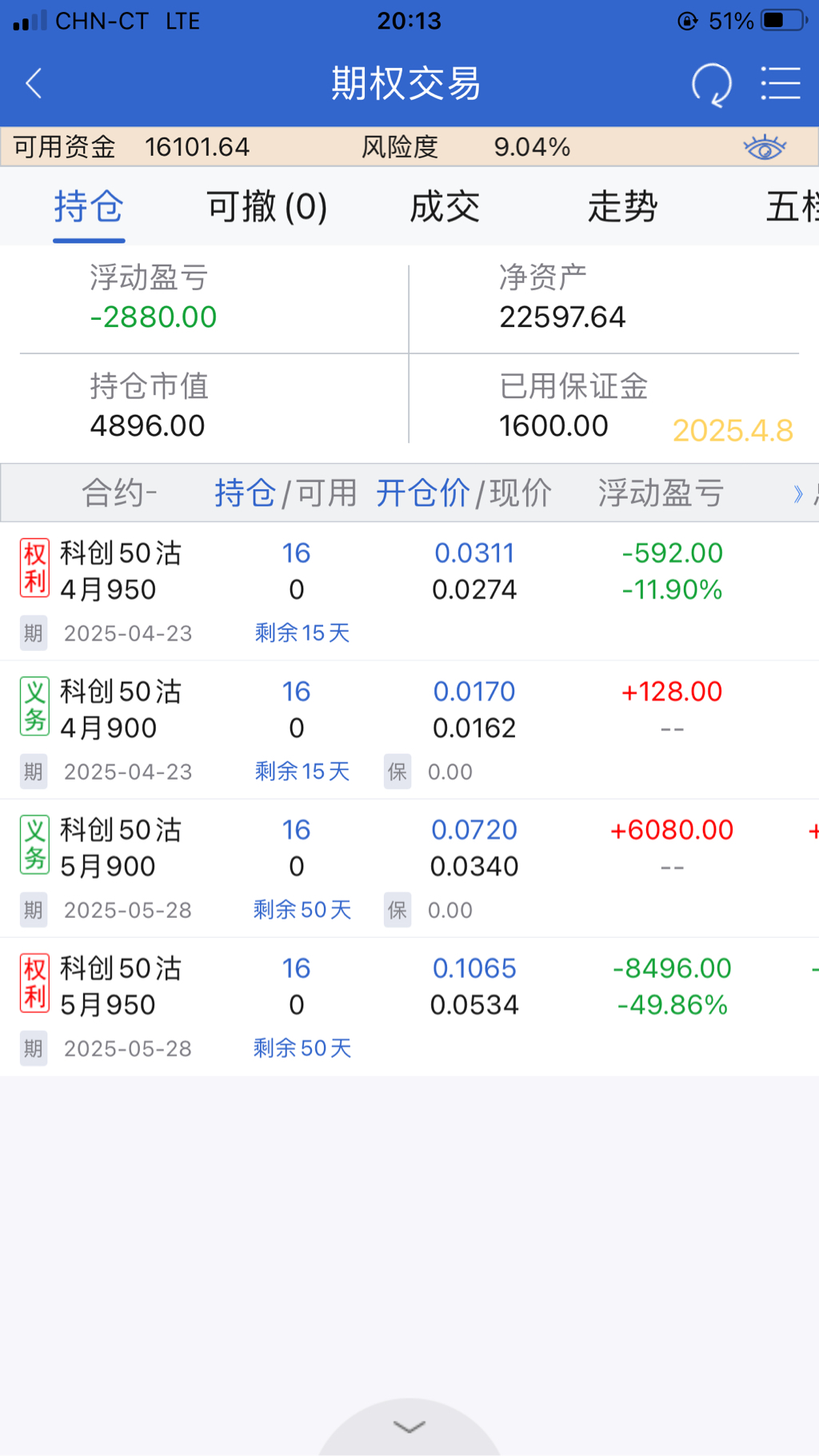Viewport: 819px width, 1456px height.
Task: Open 科创50沽 5月950 权利 position
Action: coord(121,986)
